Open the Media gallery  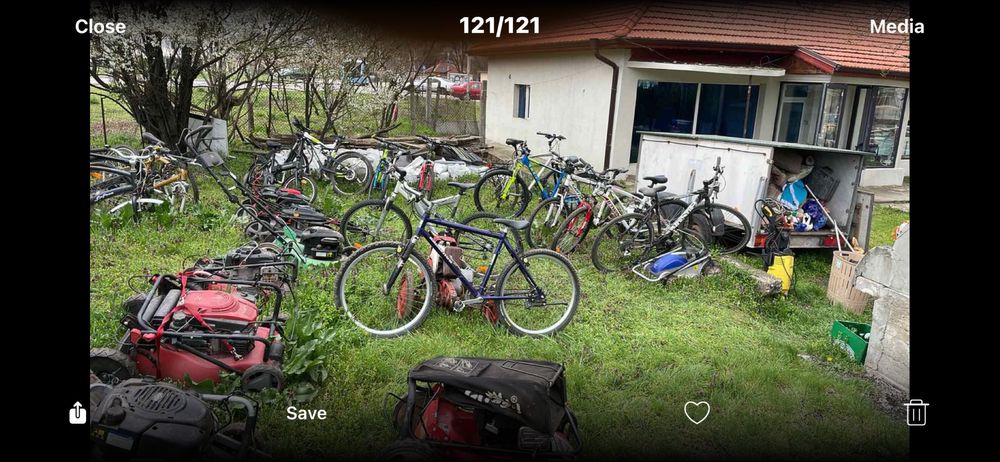(896, 26)
